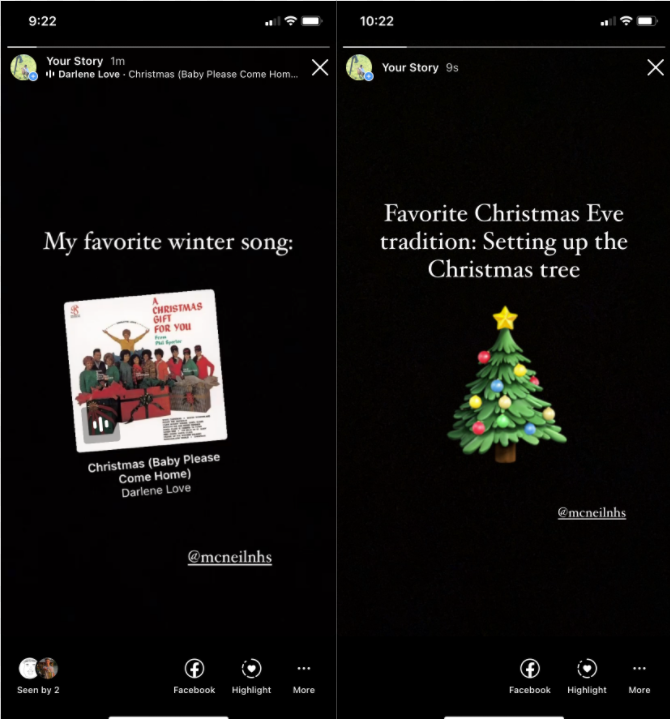Add the Christmas tree story to Highlight

pos(587,676)
